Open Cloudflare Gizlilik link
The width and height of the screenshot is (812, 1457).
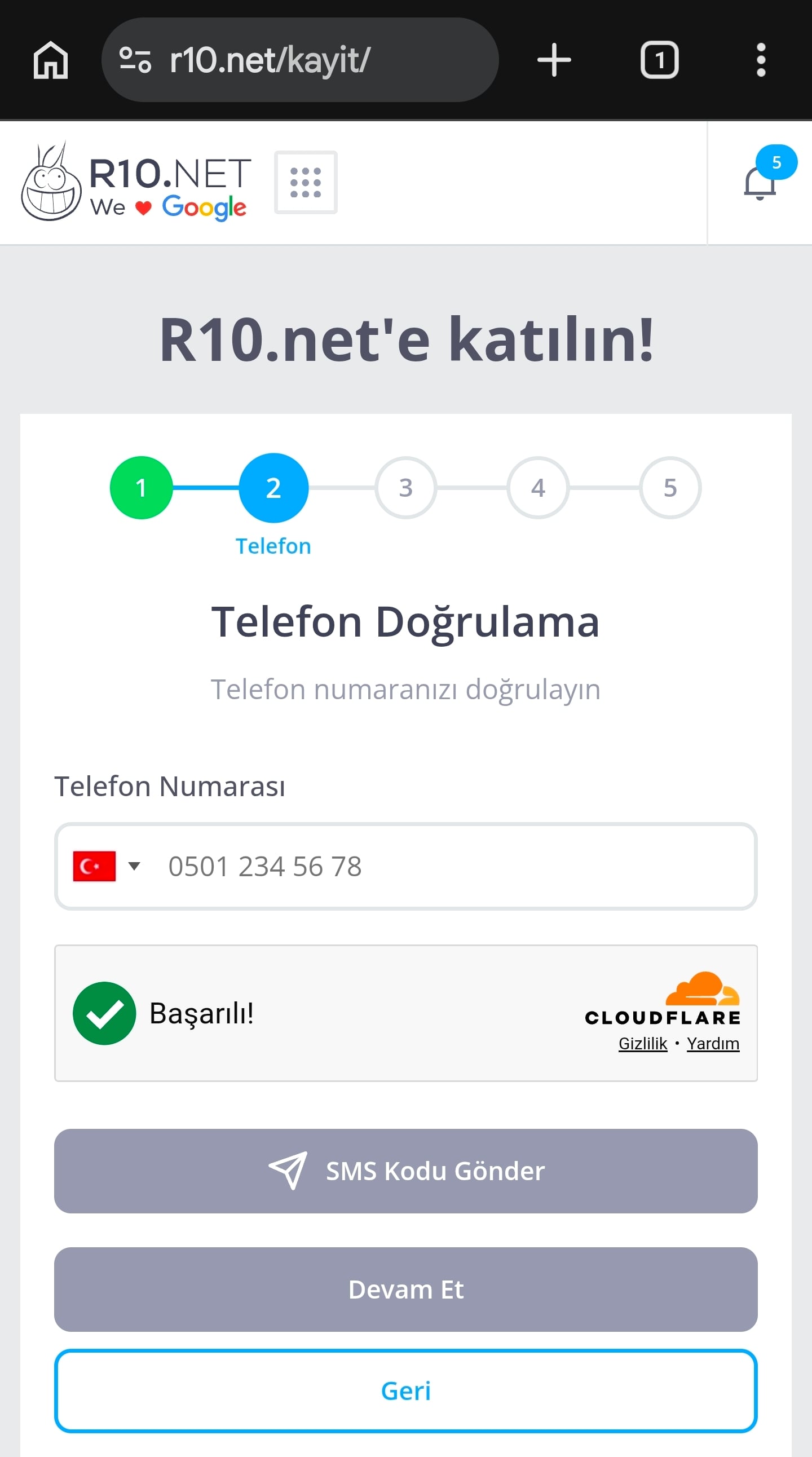642,1043
